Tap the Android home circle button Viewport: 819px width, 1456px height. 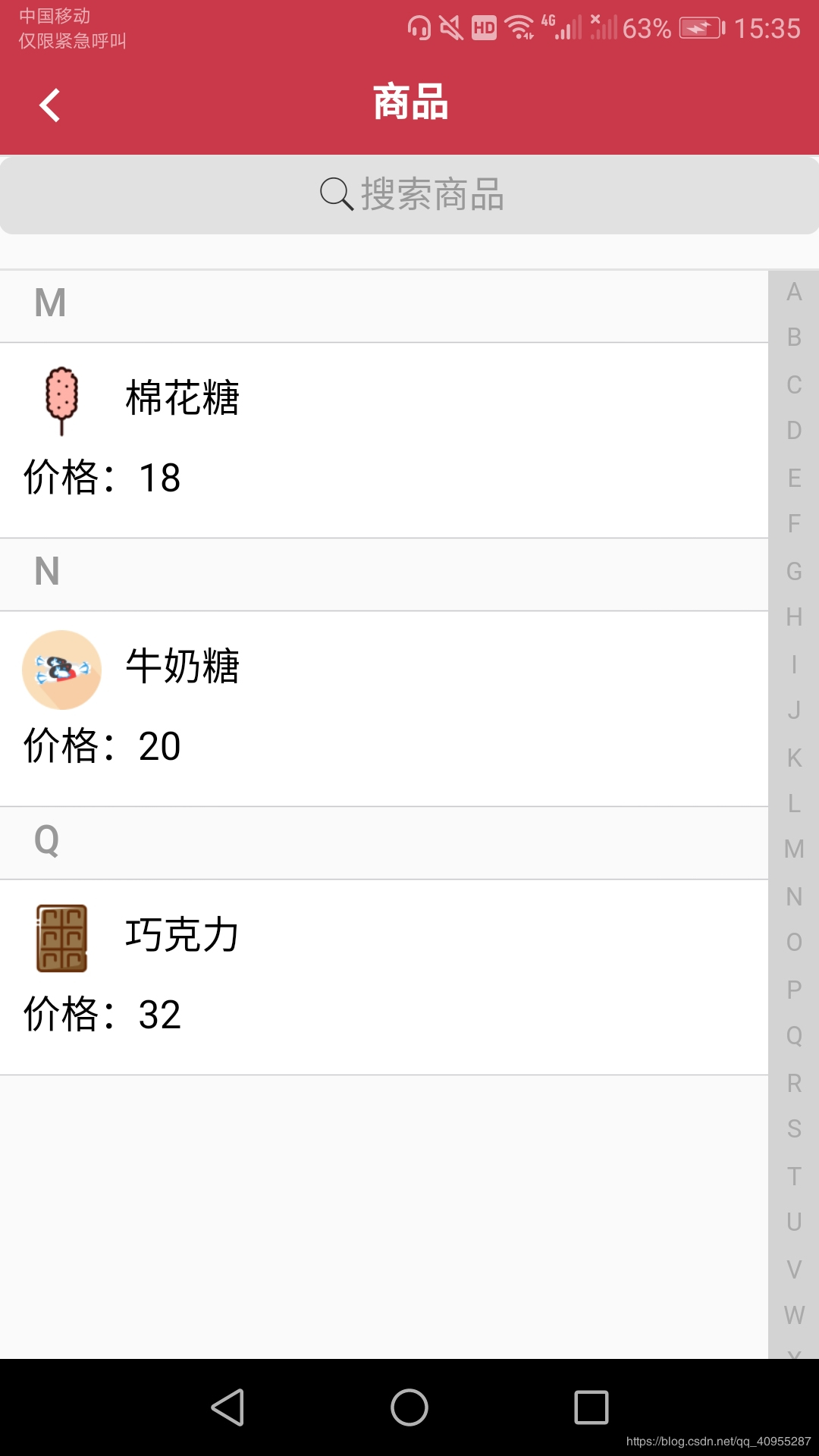point(409,1408)
